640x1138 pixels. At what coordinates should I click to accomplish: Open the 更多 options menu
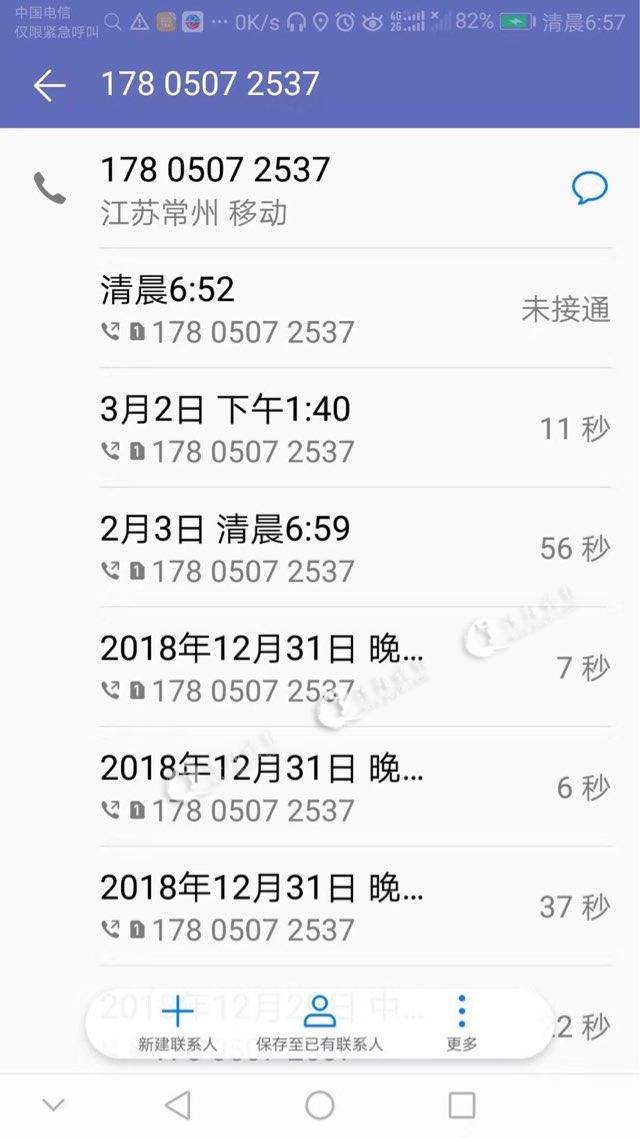461,1024
